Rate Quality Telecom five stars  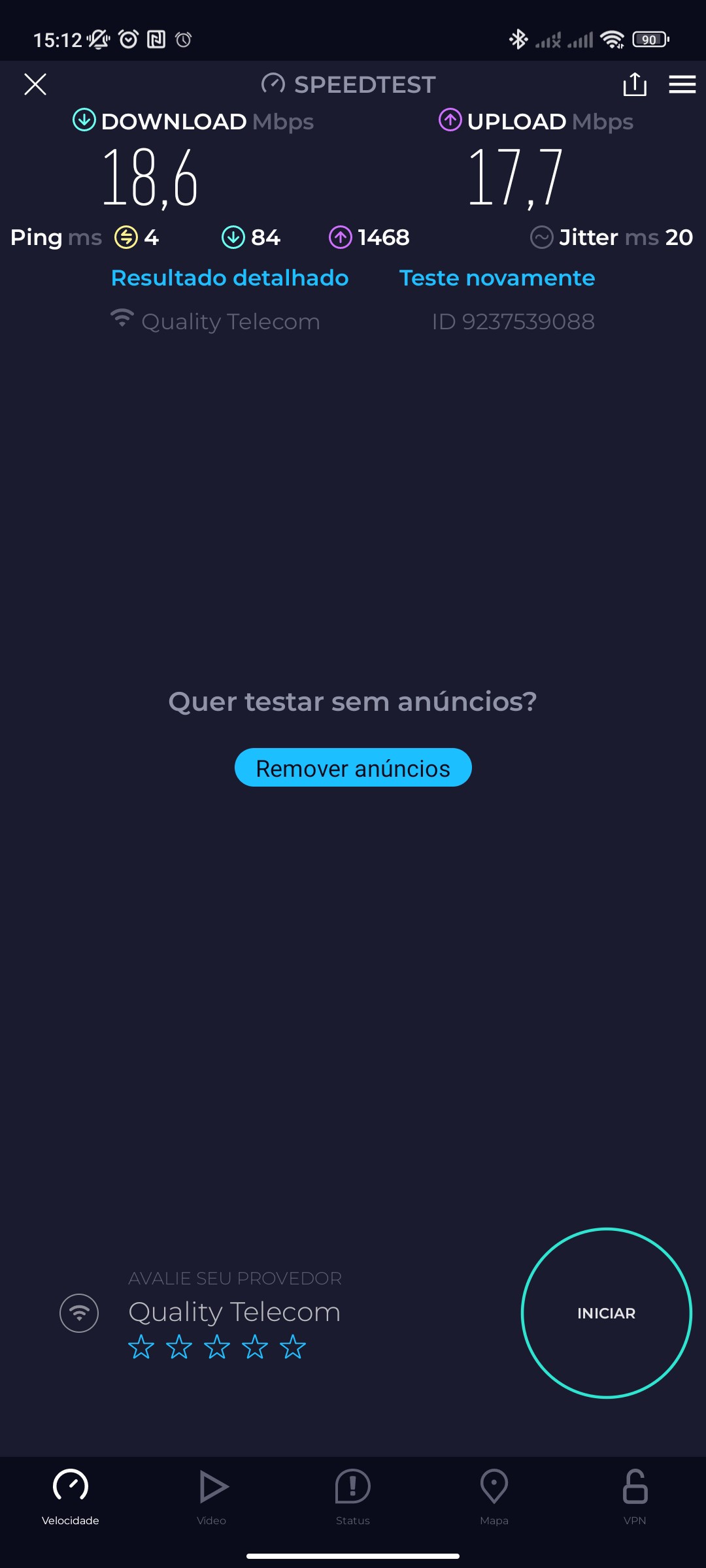click(x=293, y=1347)
